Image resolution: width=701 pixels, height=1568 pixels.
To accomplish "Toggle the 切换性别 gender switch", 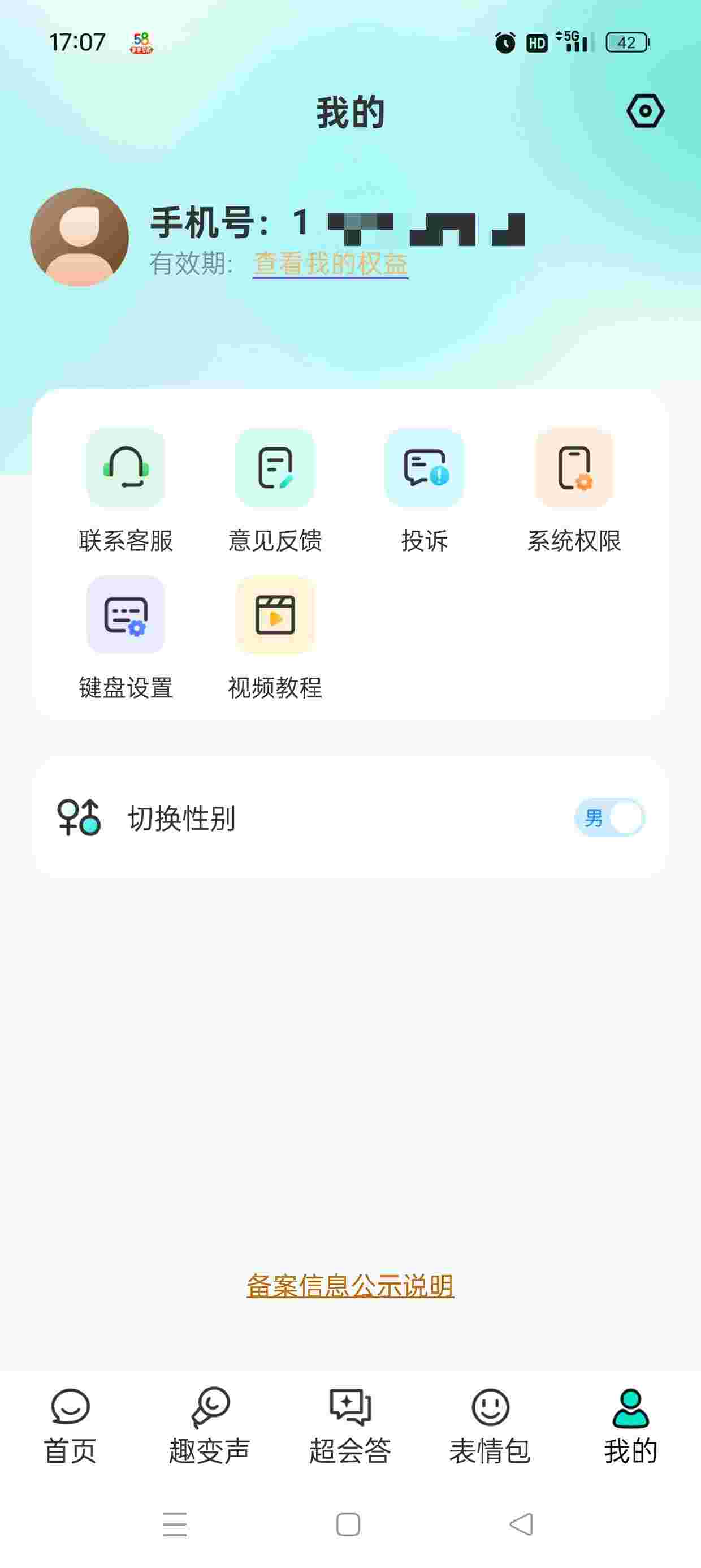I will [x=609, y=817].
